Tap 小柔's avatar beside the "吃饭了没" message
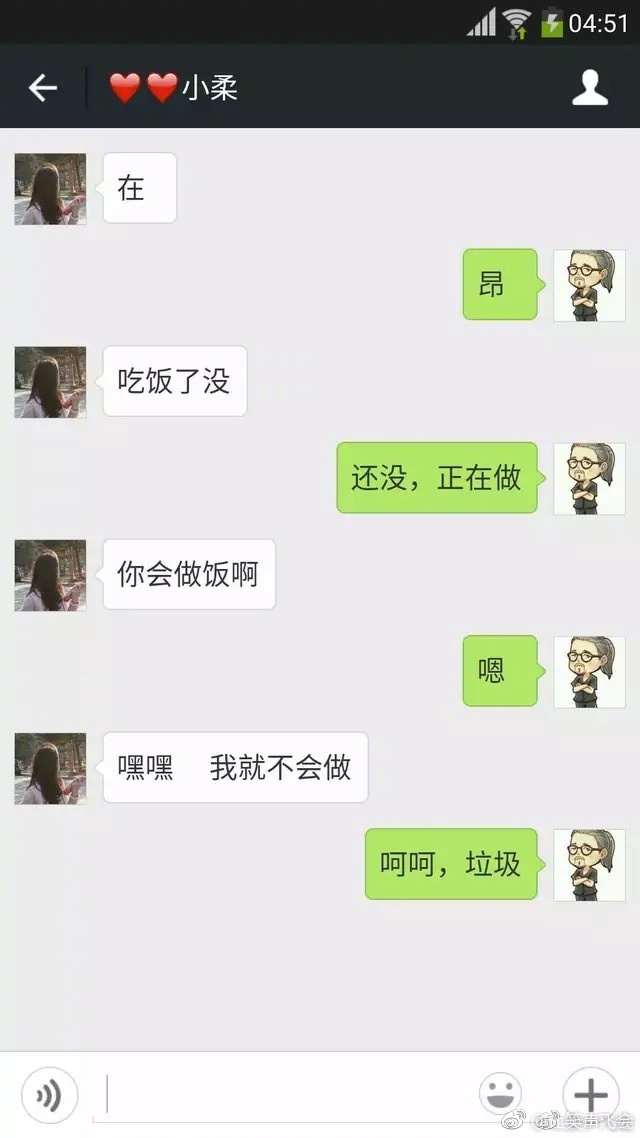 50,382
